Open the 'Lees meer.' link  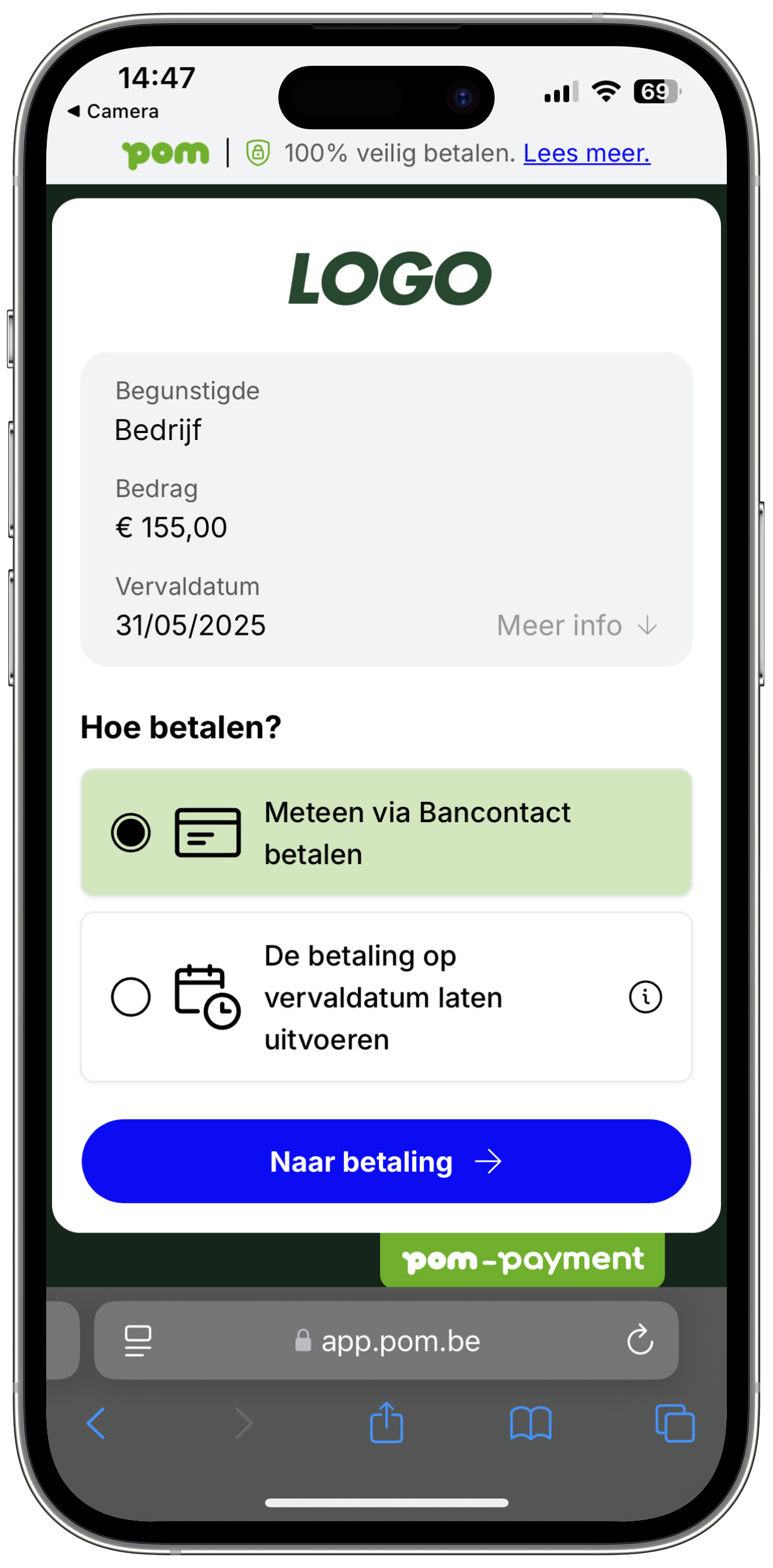(586, 154)
